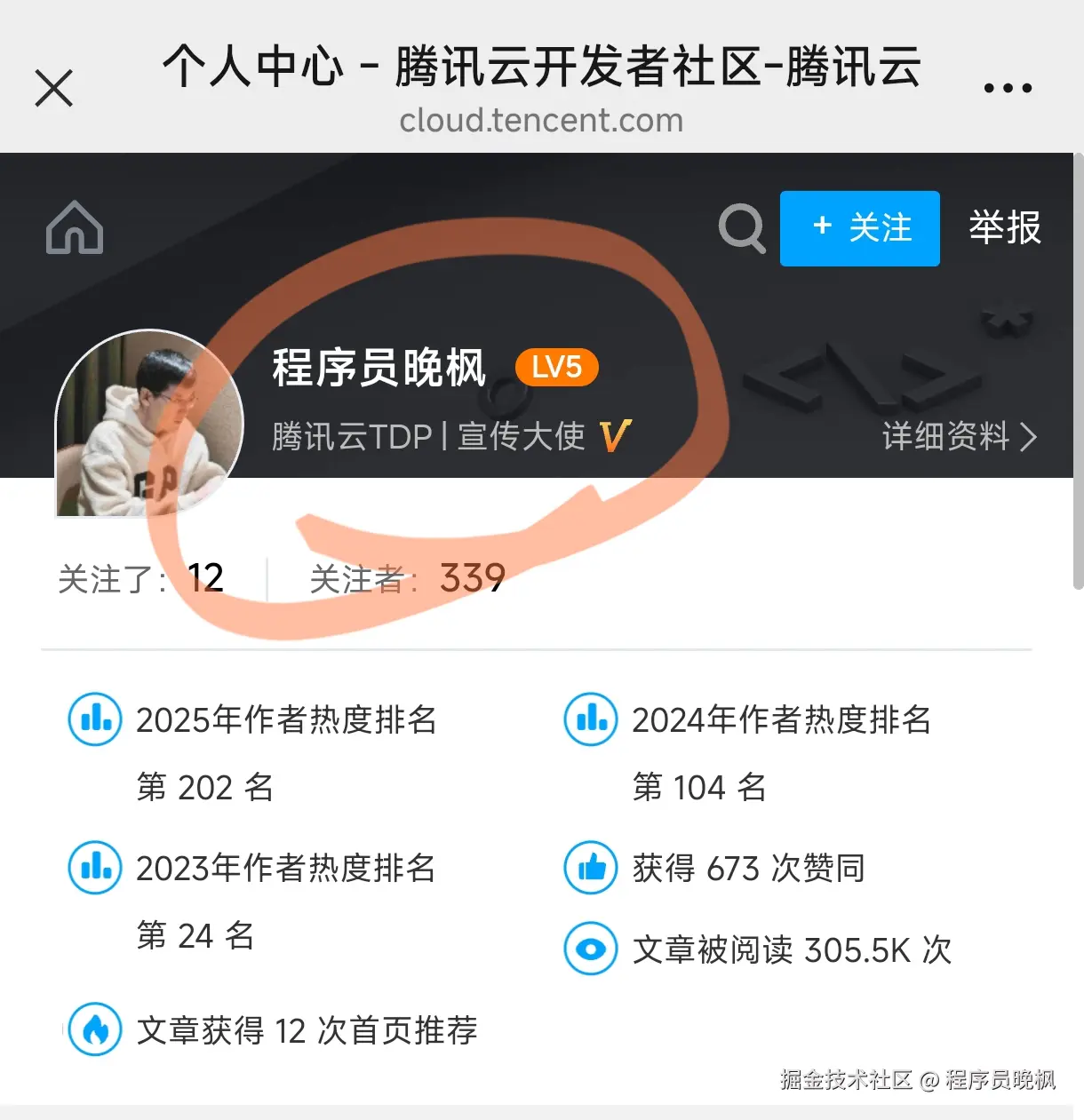Open 详细资料 profile details
This screenshot has width=1084, height=1120.
click(x=959, y=437)
